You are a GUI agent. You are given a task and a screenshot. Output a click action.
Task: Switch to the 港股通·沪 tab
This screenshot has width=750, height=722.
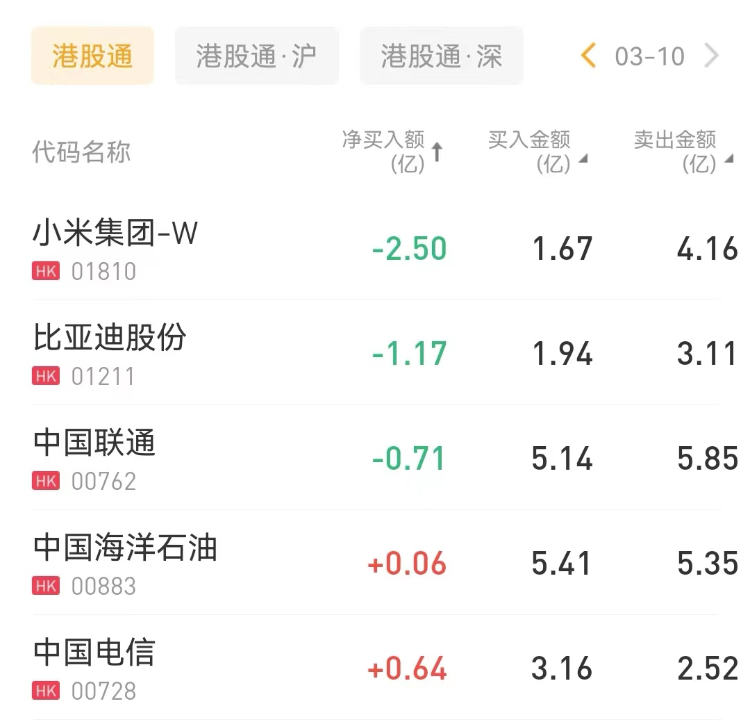click(257, 56)
